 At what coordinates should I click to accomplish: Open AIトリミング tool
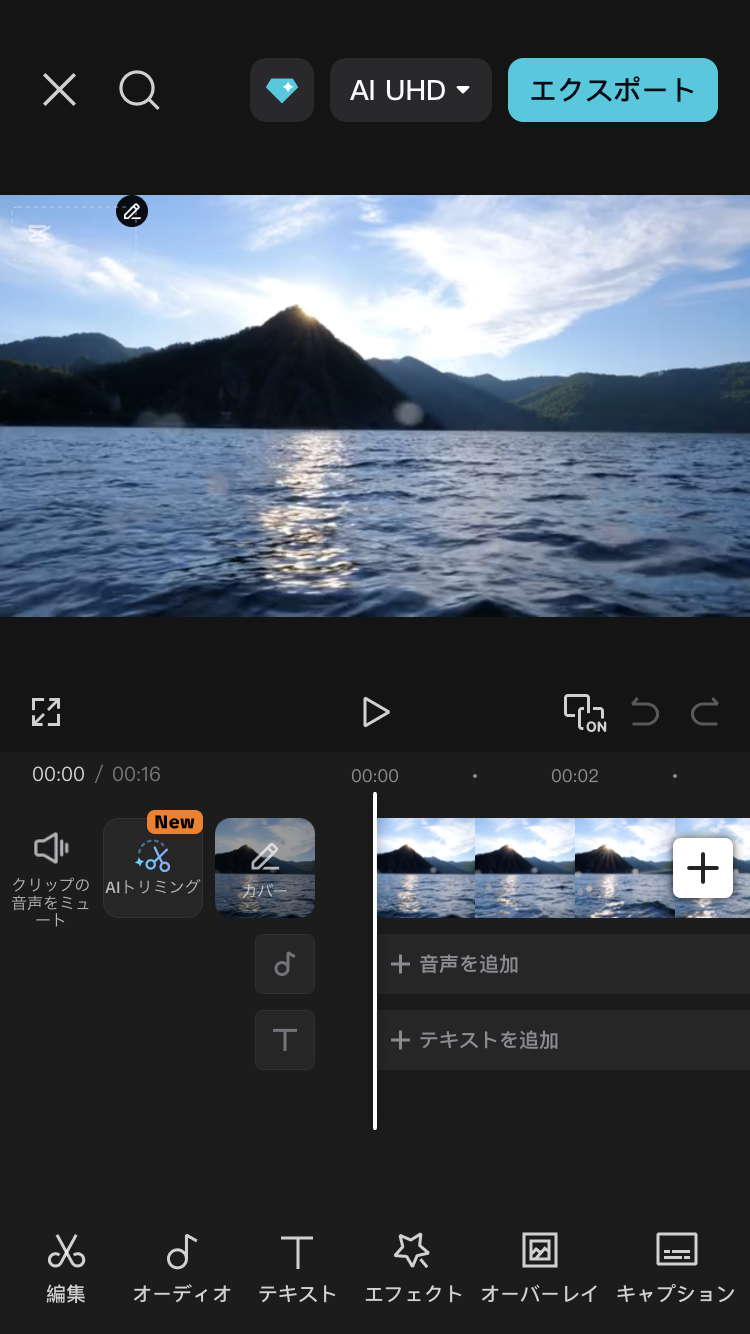[x=153, y=868]
